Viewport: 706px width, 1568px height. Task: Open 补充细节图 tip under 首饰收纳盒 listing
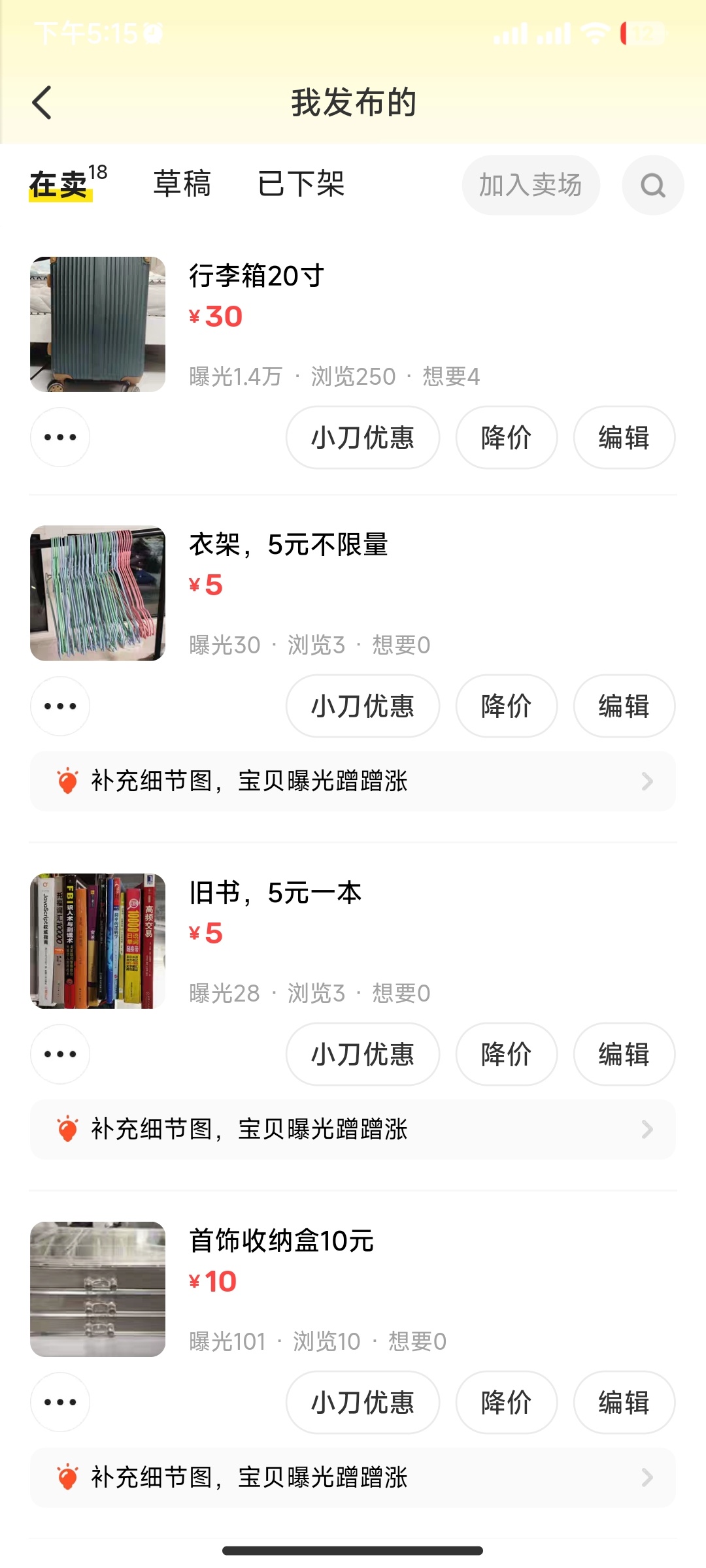[x=353, y=1478]
